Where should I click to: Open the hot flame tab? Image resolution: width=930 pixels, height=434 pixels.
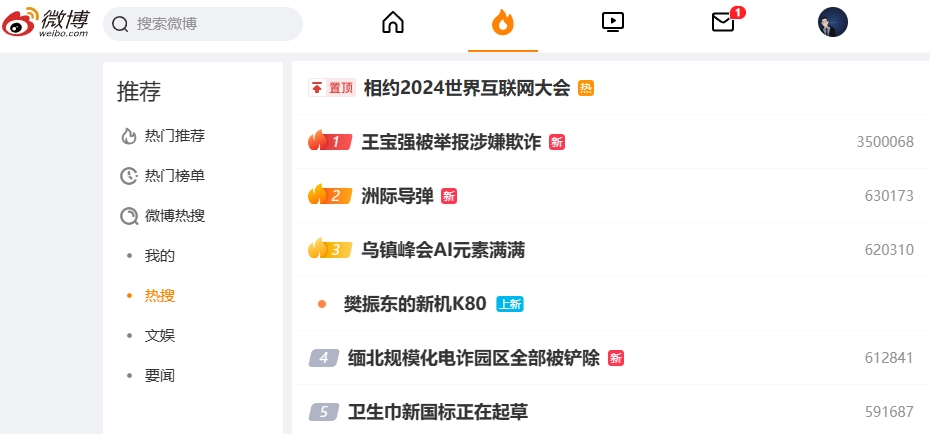tap(502, 23)
